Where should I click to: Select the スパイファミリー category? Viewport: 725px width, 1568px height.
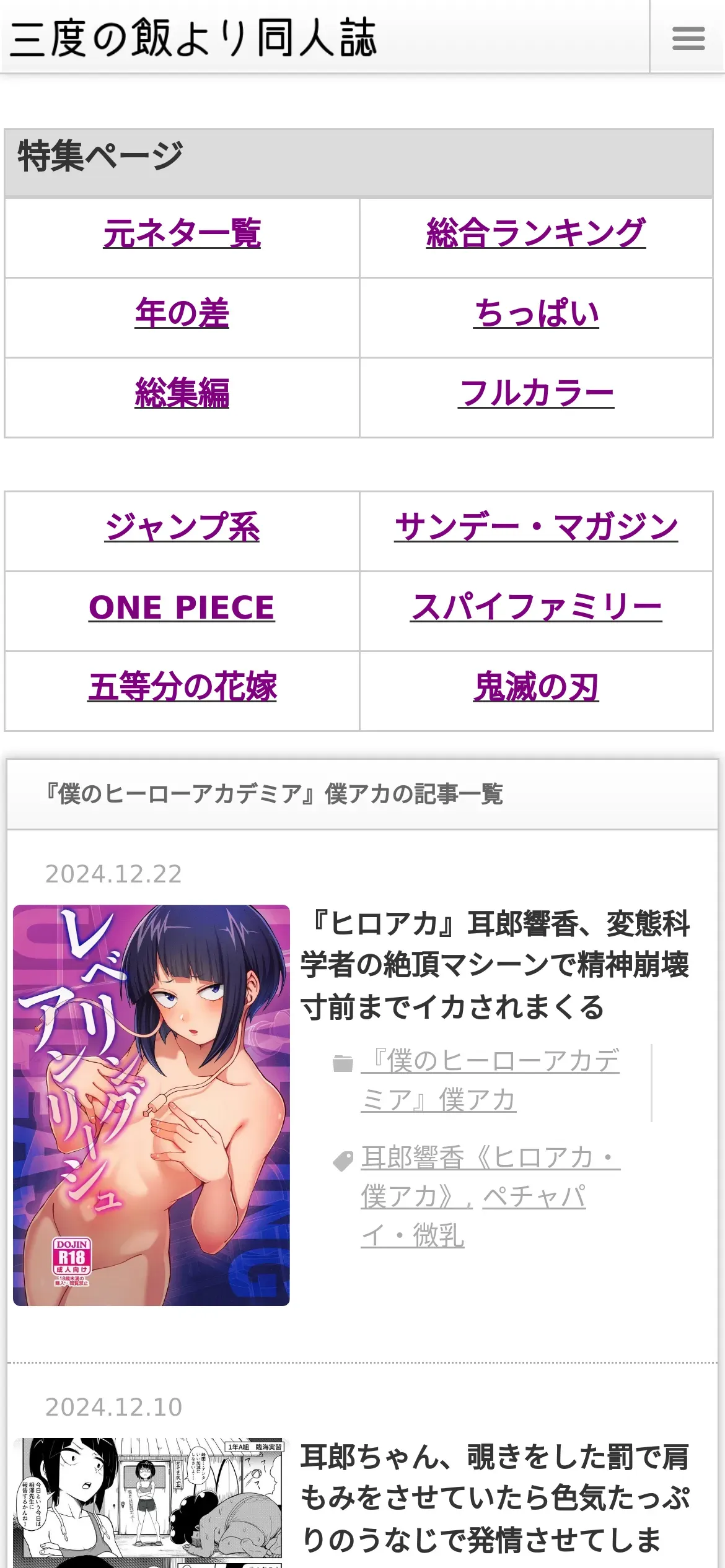click(536, 608)
